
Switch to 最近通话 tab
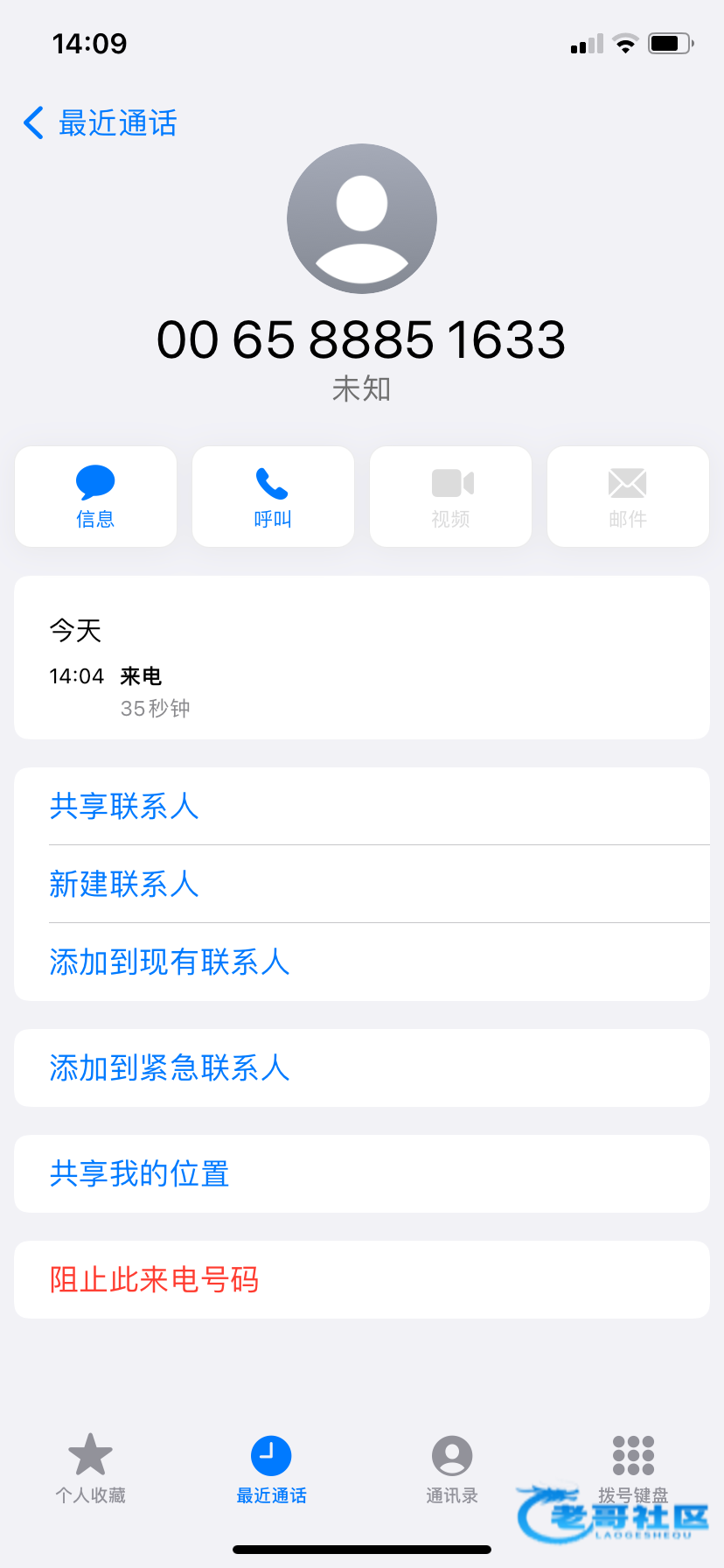pos(271,1469)
